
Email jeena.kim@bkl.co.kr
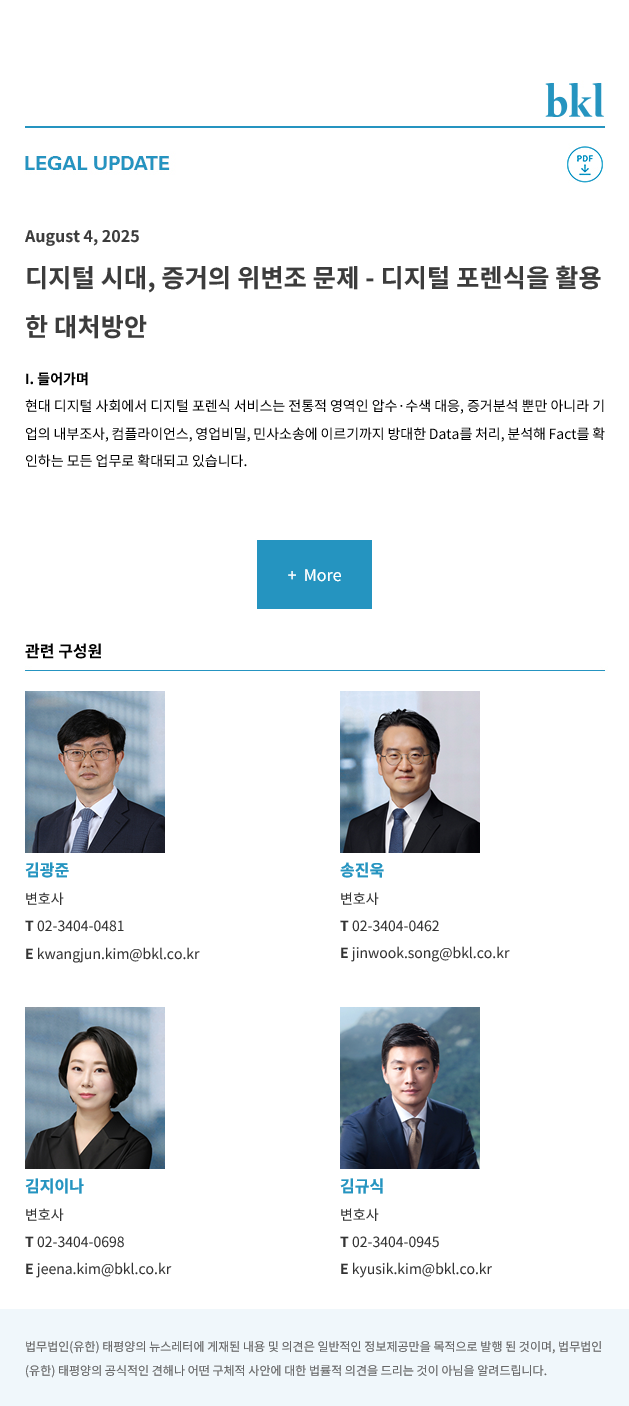104,1269
